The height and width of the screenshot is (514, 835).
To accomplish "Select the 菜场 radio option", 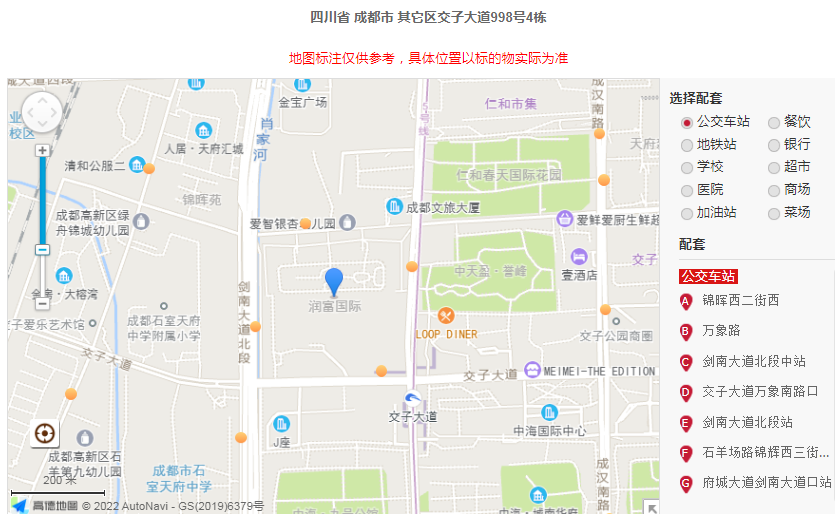I will 774,213.
